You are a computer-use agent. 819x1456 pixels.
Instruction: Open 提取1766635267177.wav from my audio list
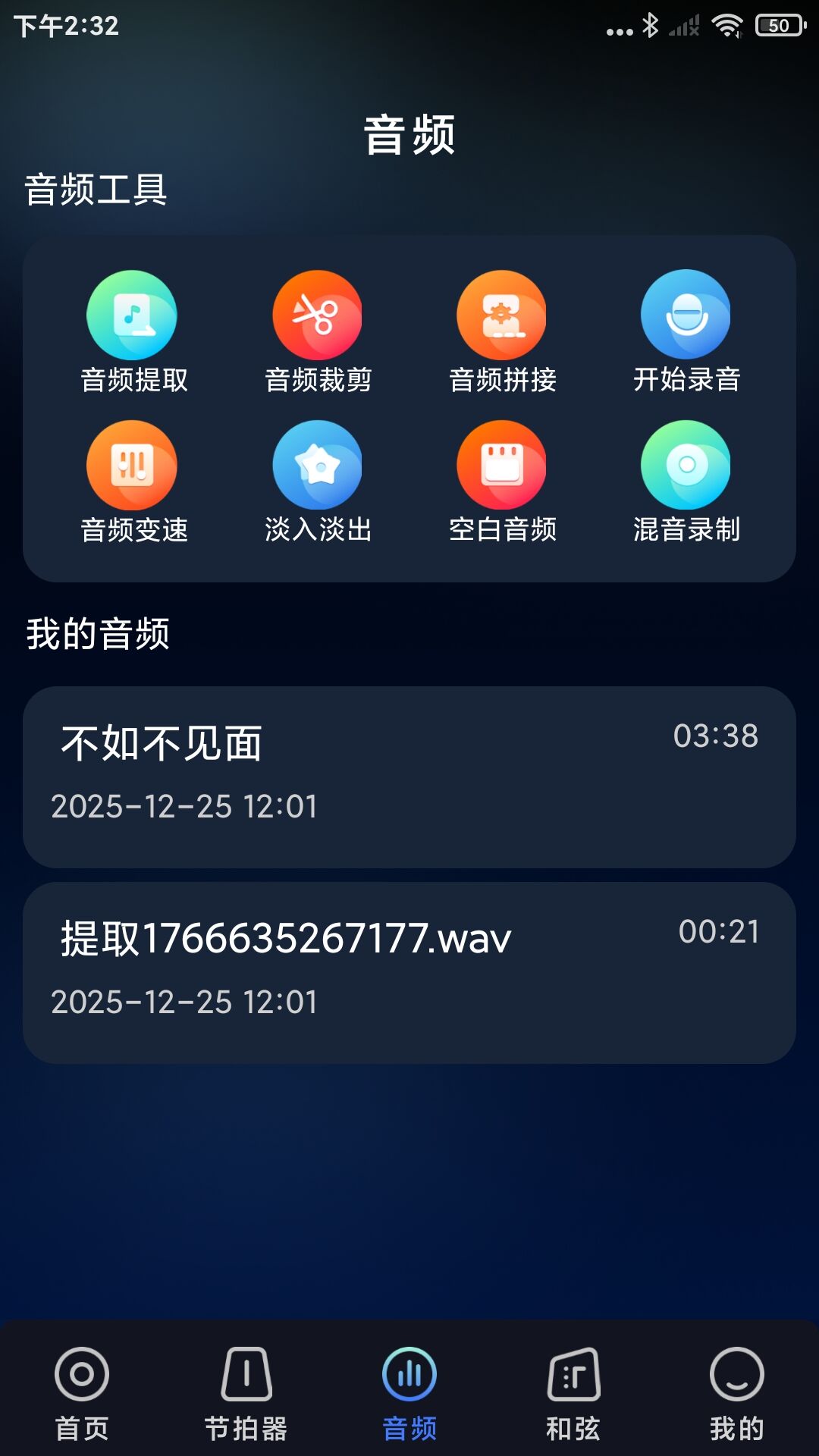pos(409,971)
